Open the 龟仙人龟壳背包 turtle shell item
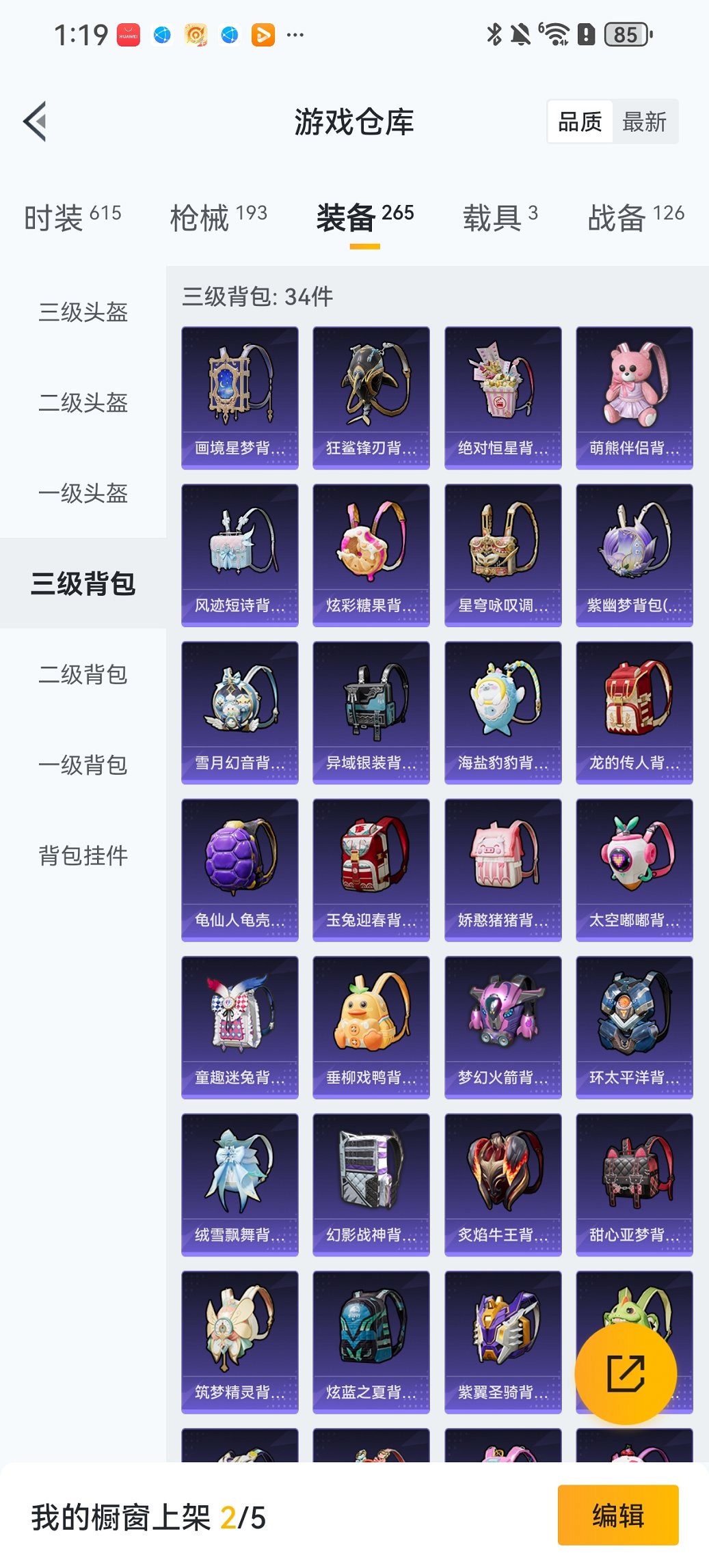Viewport: 709px width, 1568px height. point(239,868)
